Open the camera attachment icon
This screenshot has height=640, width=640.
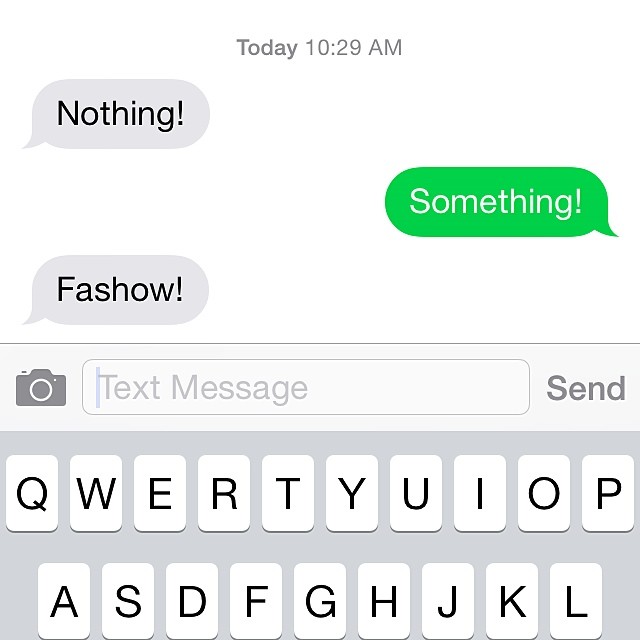tap(41, 387)
